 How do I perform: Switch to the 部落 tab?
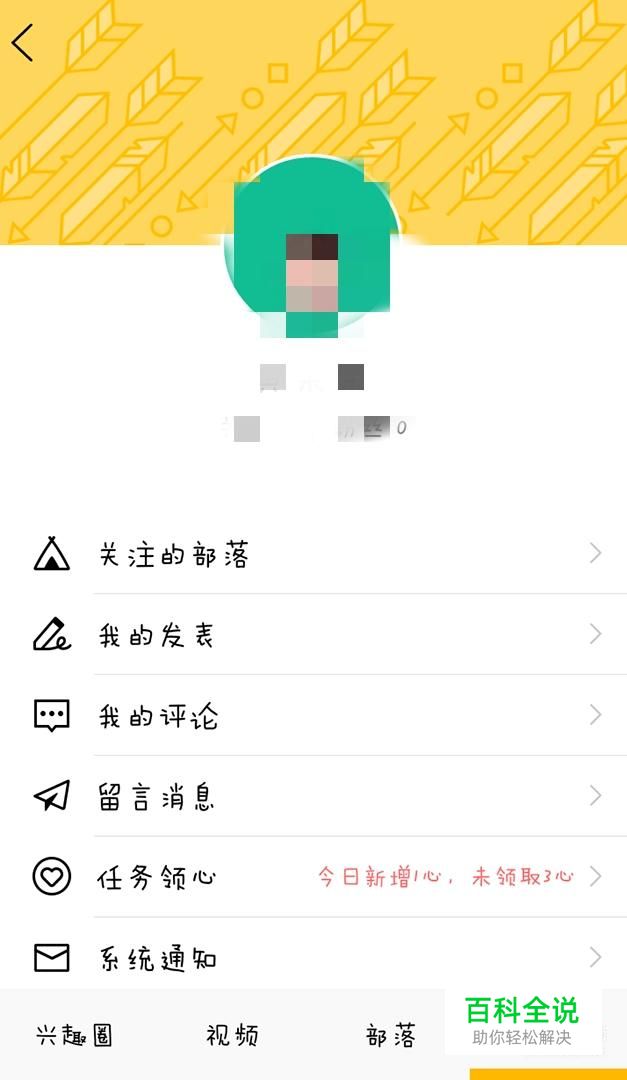(x=390, y=1036)
